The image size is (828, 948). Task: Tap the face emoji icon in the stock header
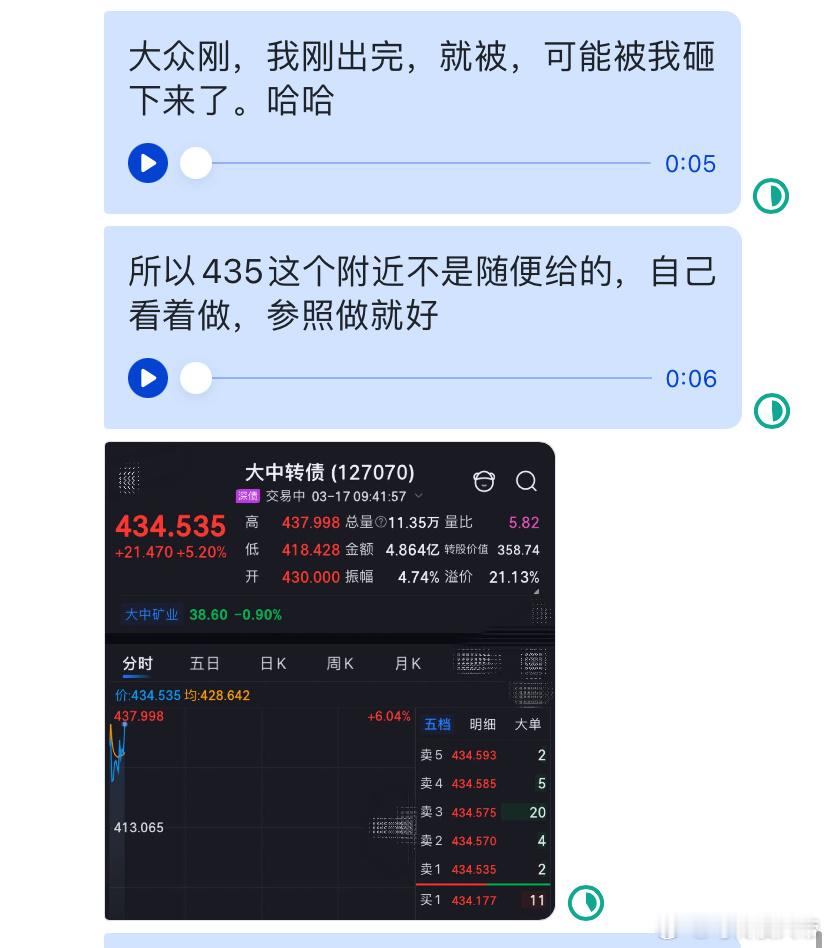[x=484, y=481]
